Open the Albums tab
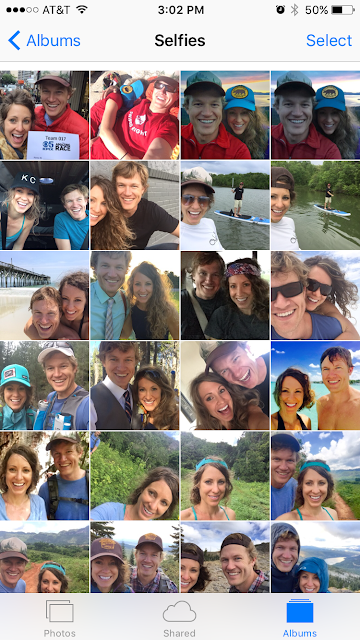The width and height of the screenshot is (360, 640). pos(300,618)
